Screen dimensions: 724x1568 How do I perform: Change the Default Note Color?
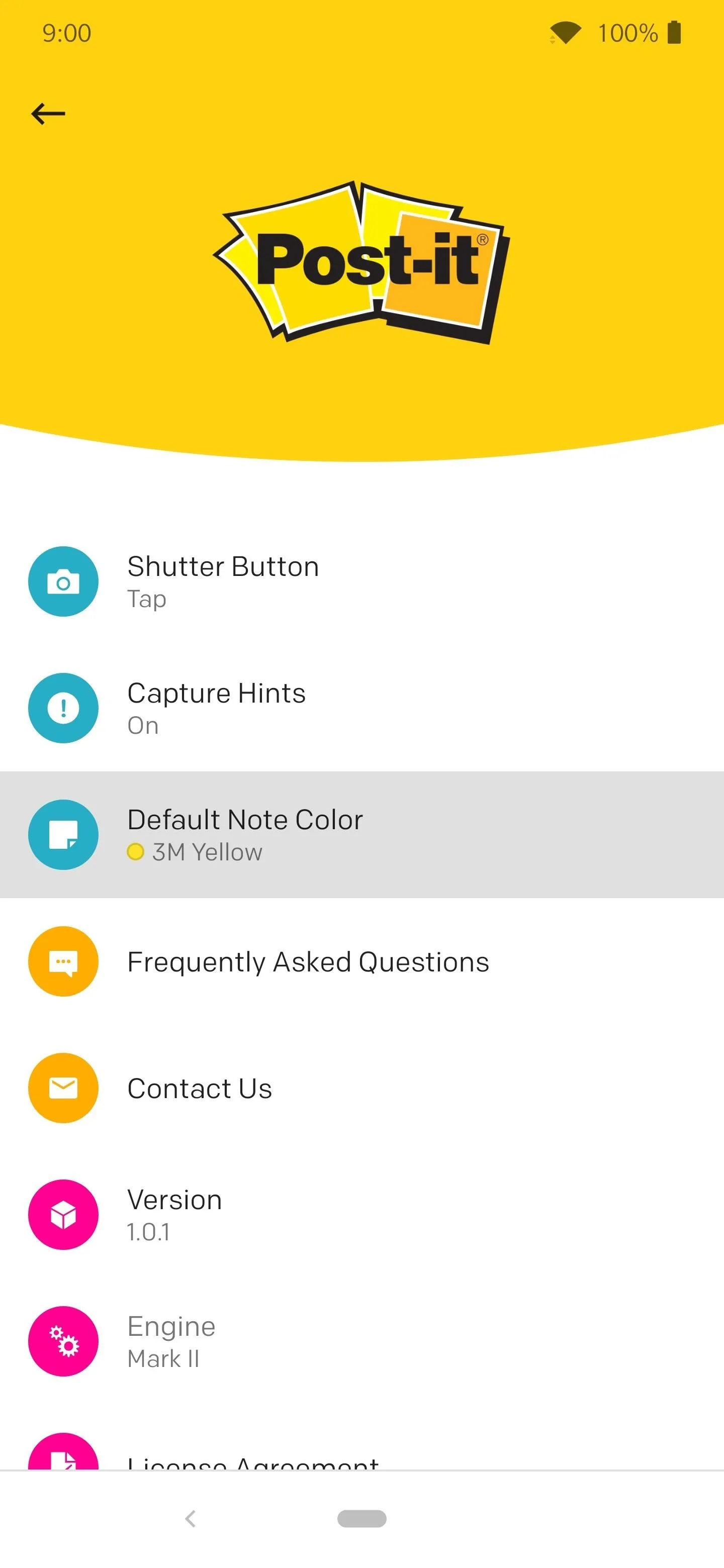361,835
